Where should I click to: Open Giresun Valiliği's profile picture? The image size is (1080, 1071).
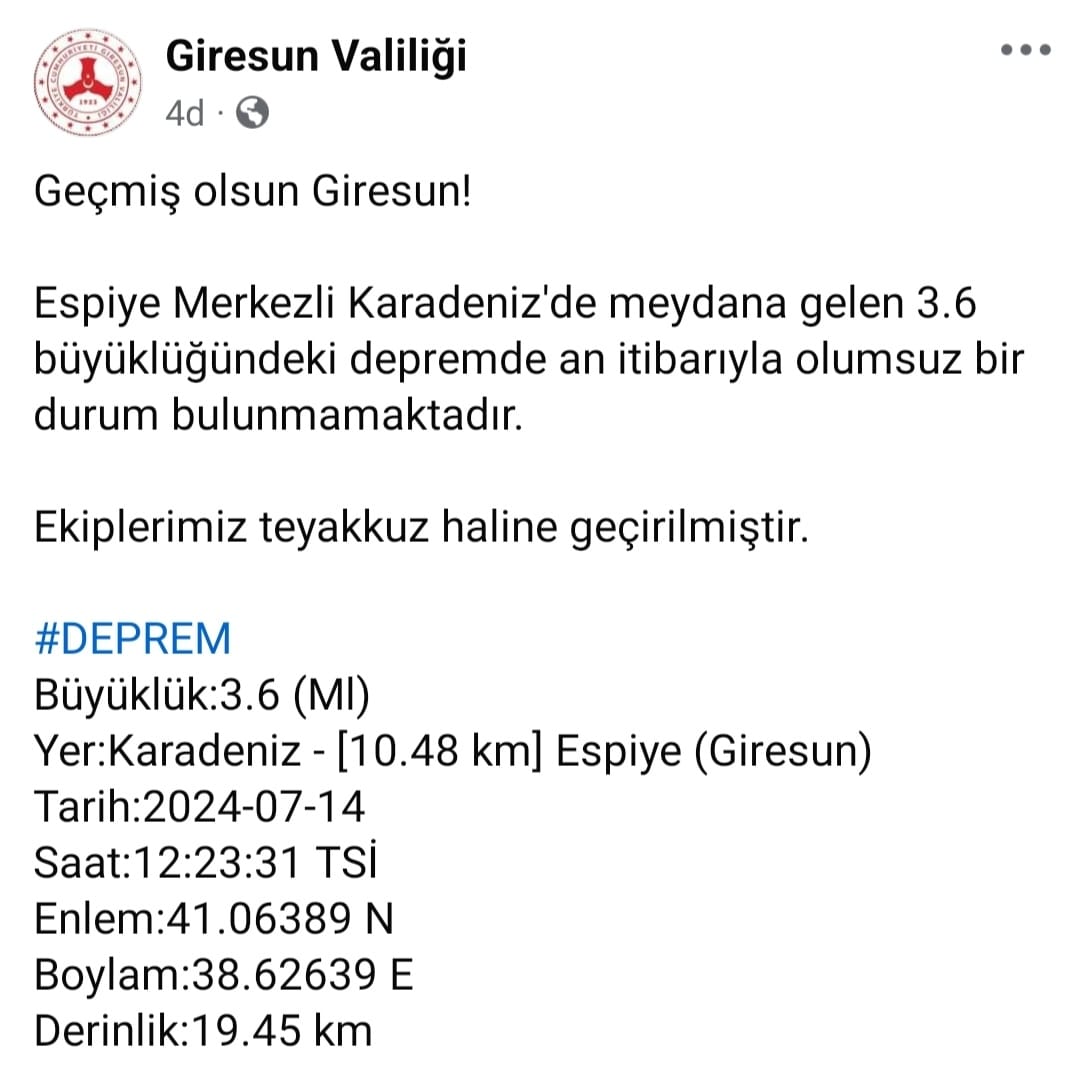click(x=90, y=85)
